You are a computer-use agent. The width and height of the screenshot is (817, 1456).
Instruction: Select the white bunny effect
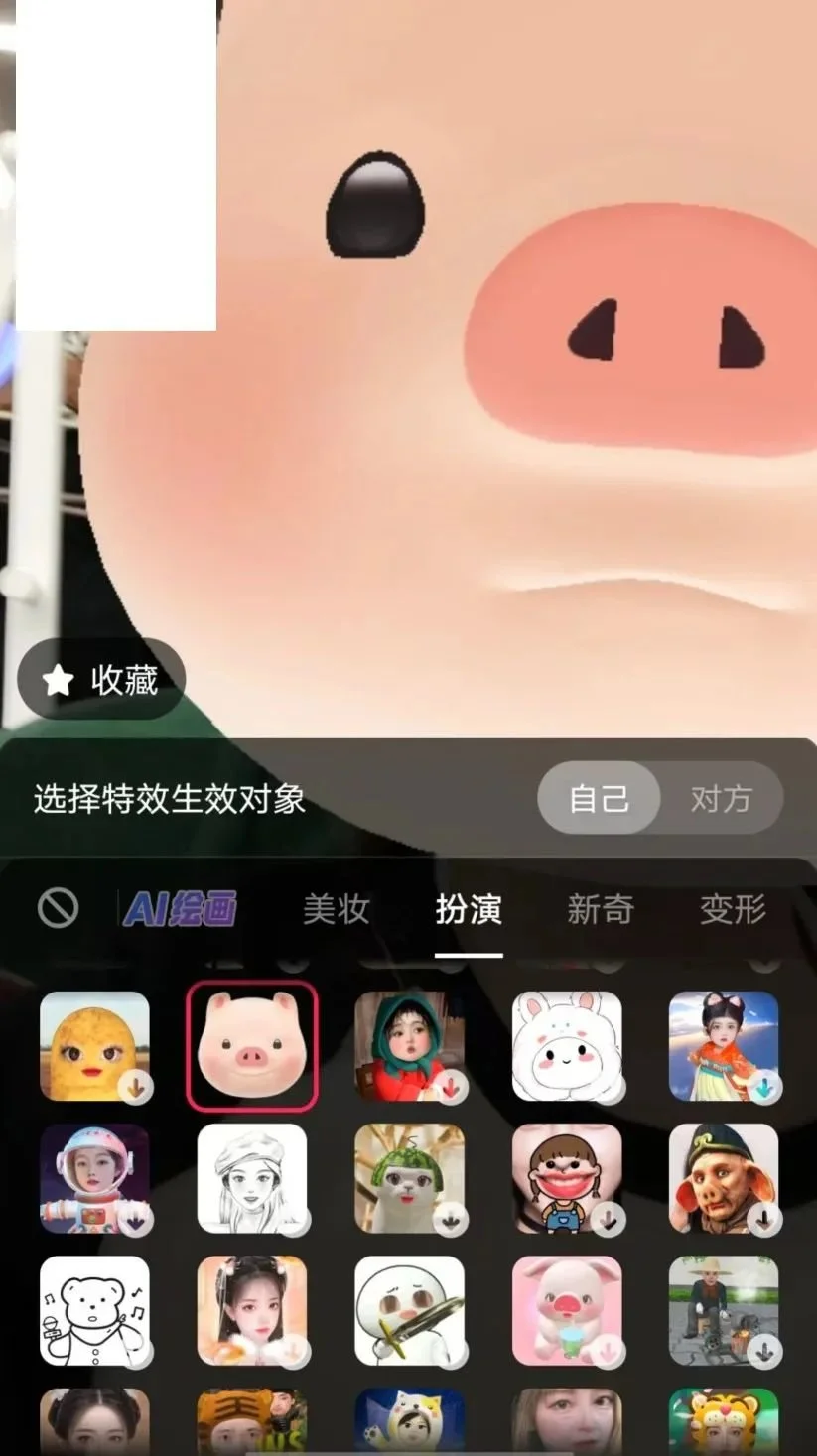coord(567,1046)
